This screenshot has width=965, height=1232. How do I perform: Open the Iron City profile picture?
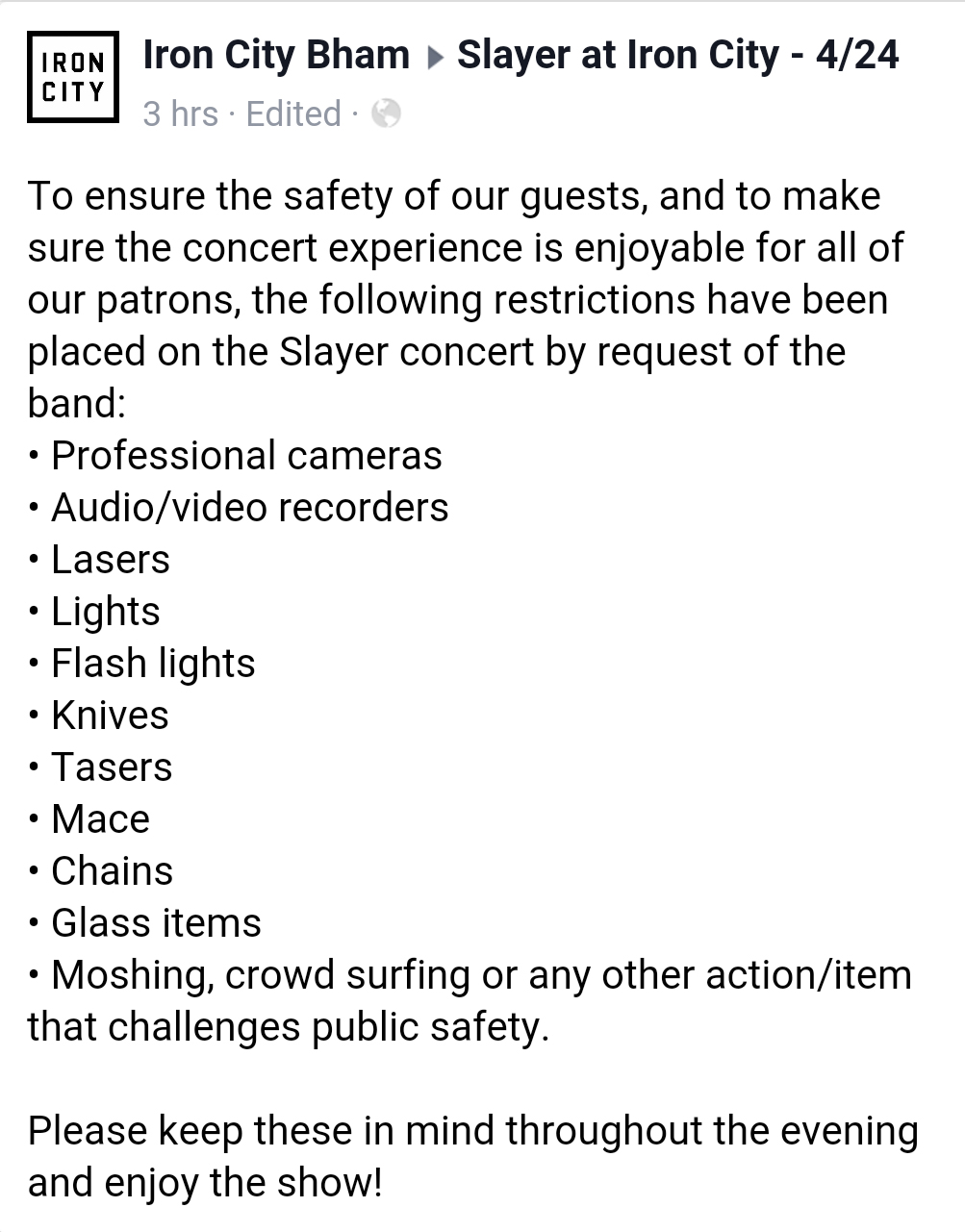[73, 77]
